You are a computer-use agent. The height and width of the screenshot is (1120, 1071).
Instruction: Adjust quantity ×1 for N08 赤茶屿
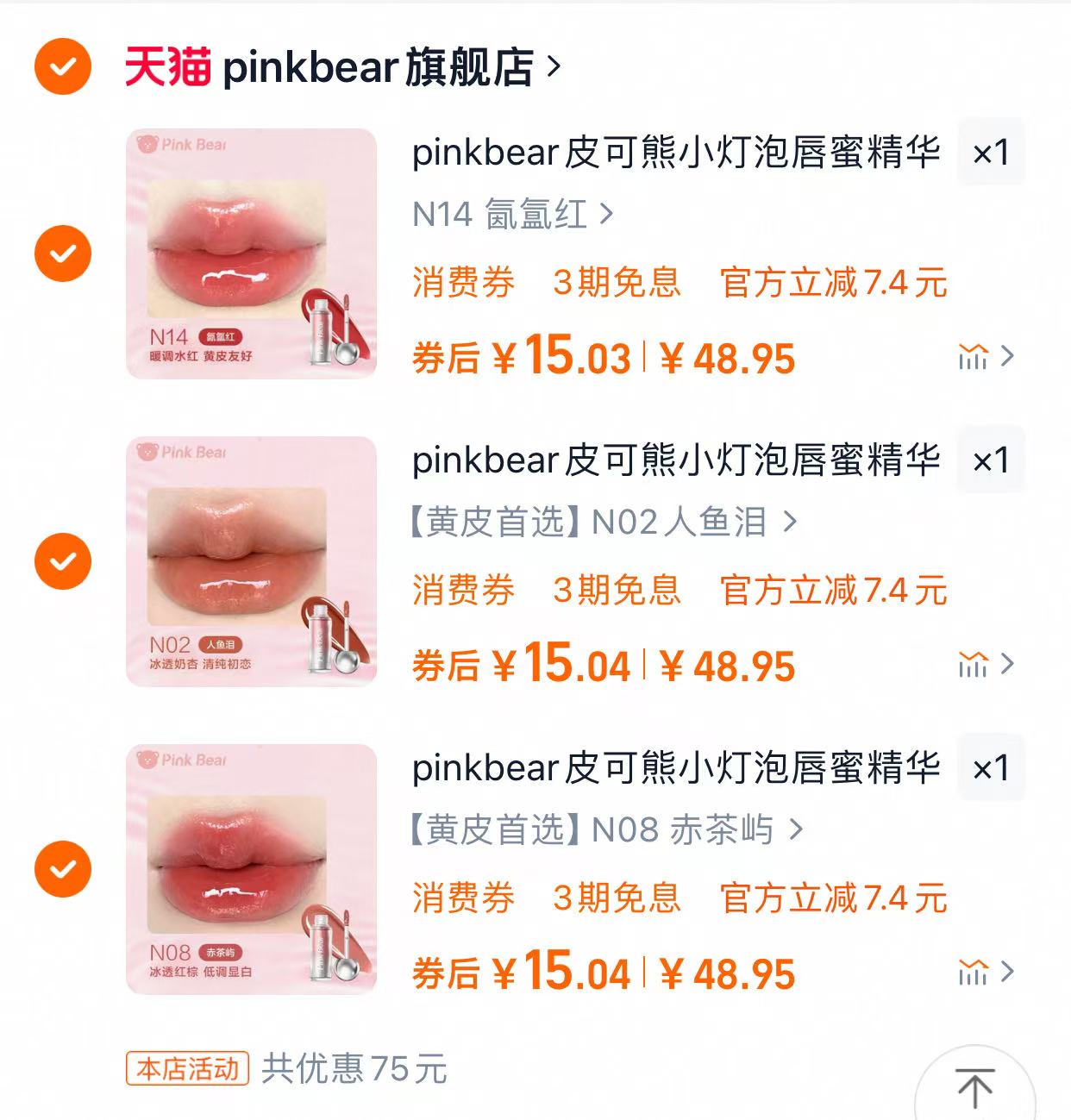991,768
